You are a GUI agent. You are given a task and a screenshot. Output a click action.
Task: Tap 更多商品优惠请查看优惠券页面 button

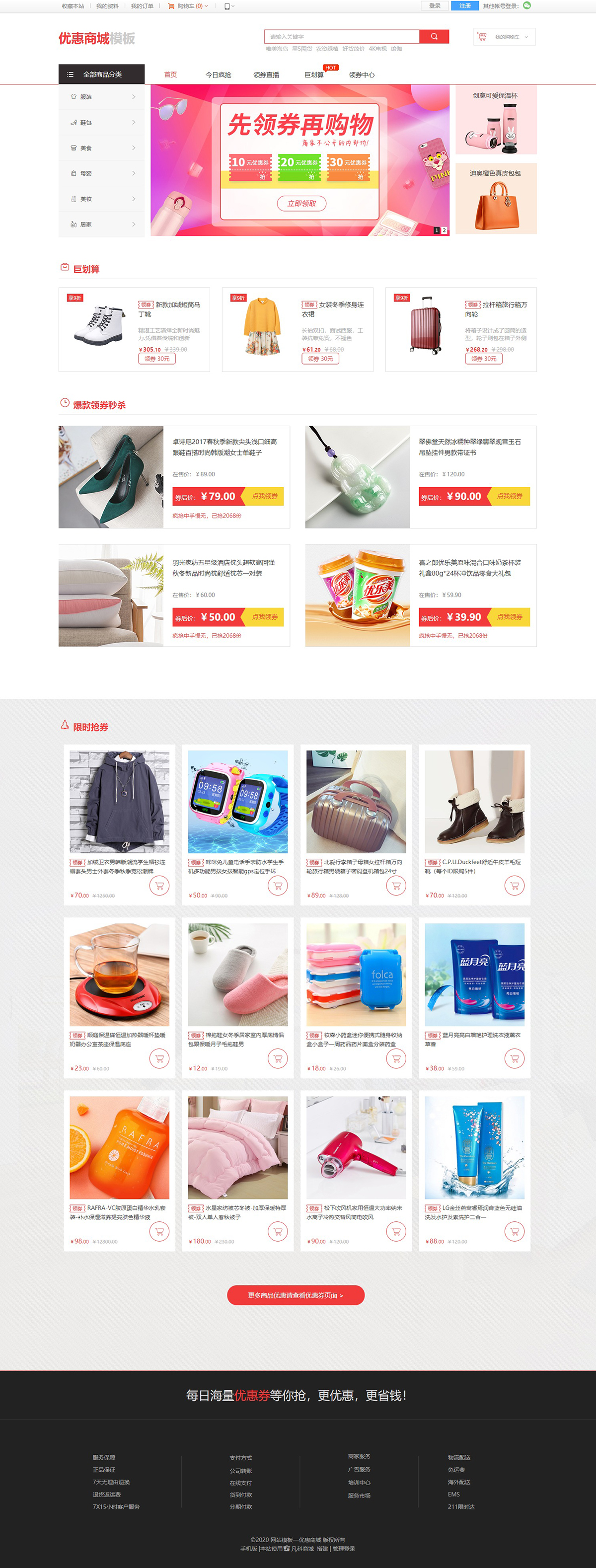coord(295,1295)
